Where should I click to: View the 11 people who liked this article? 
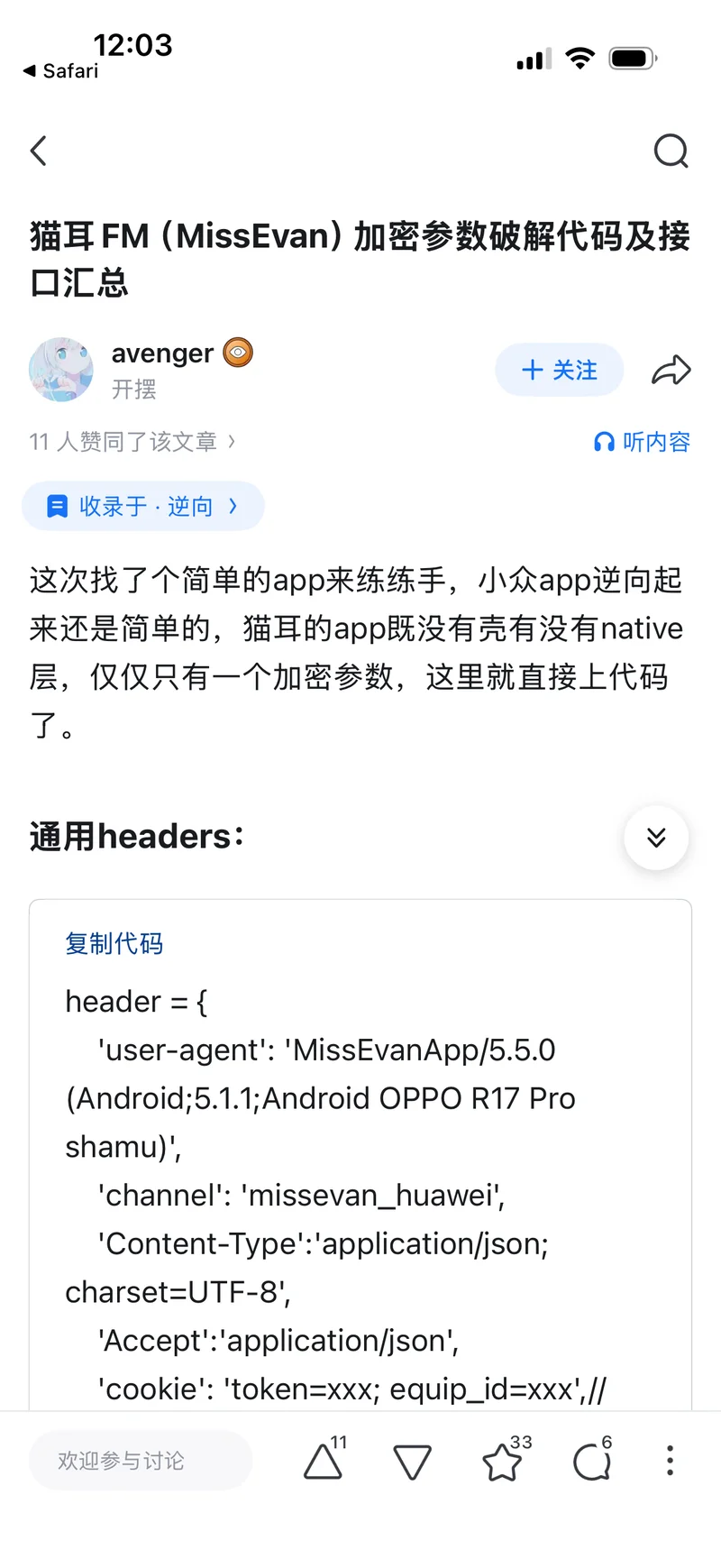tap(132, 442)
